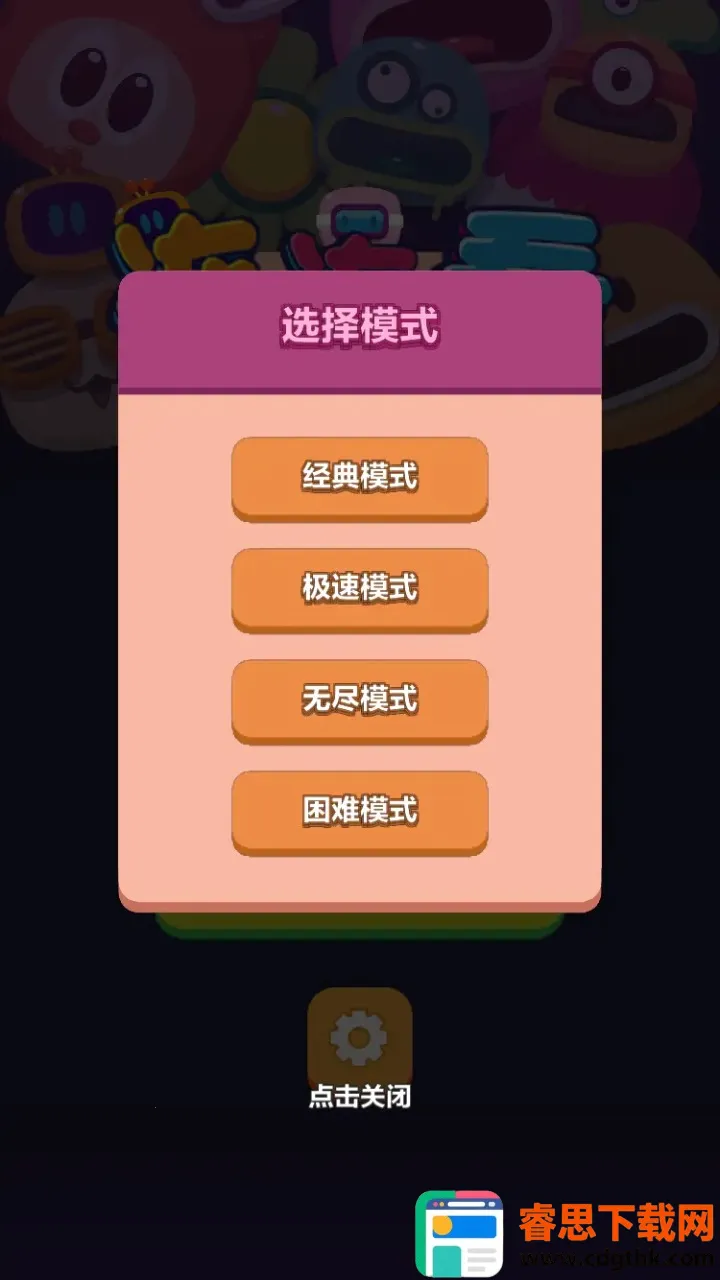Start 无尽模式 (endless mode)
Image resolution: width=720 pixels, height=1280 pixels.
(x=360, y=699)
